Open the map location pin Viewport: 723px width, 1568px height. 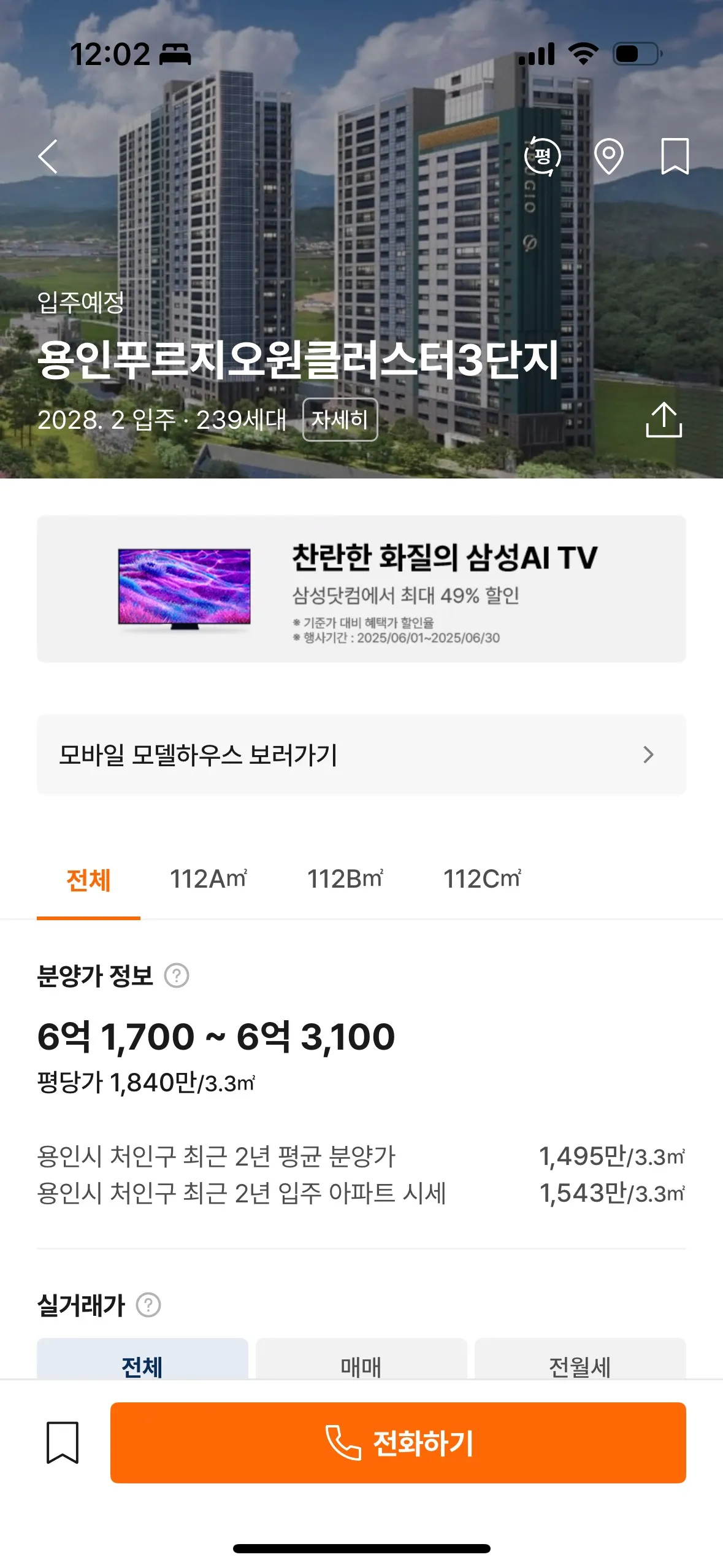[609, 156]
